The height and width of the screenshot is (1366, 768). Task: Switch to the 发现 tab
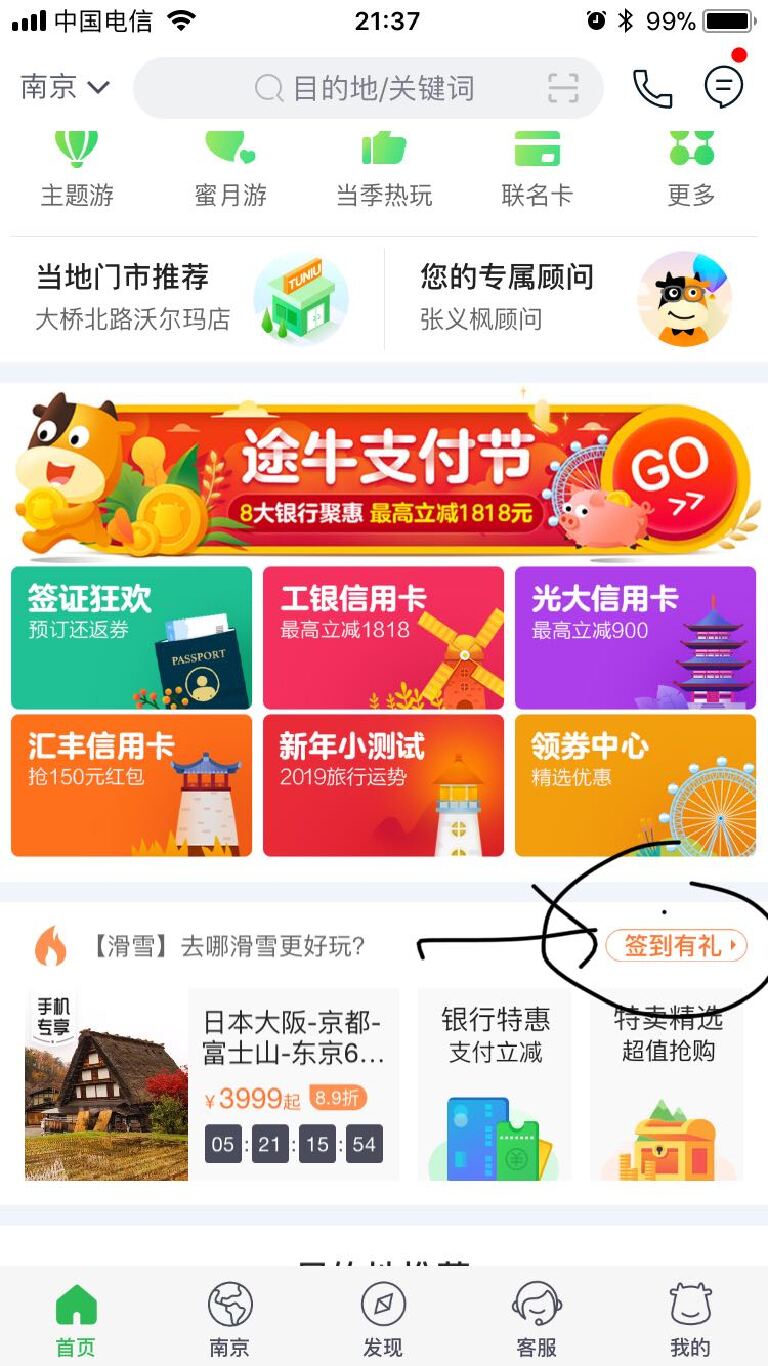pyautogui.click(x=383, y=1320)
